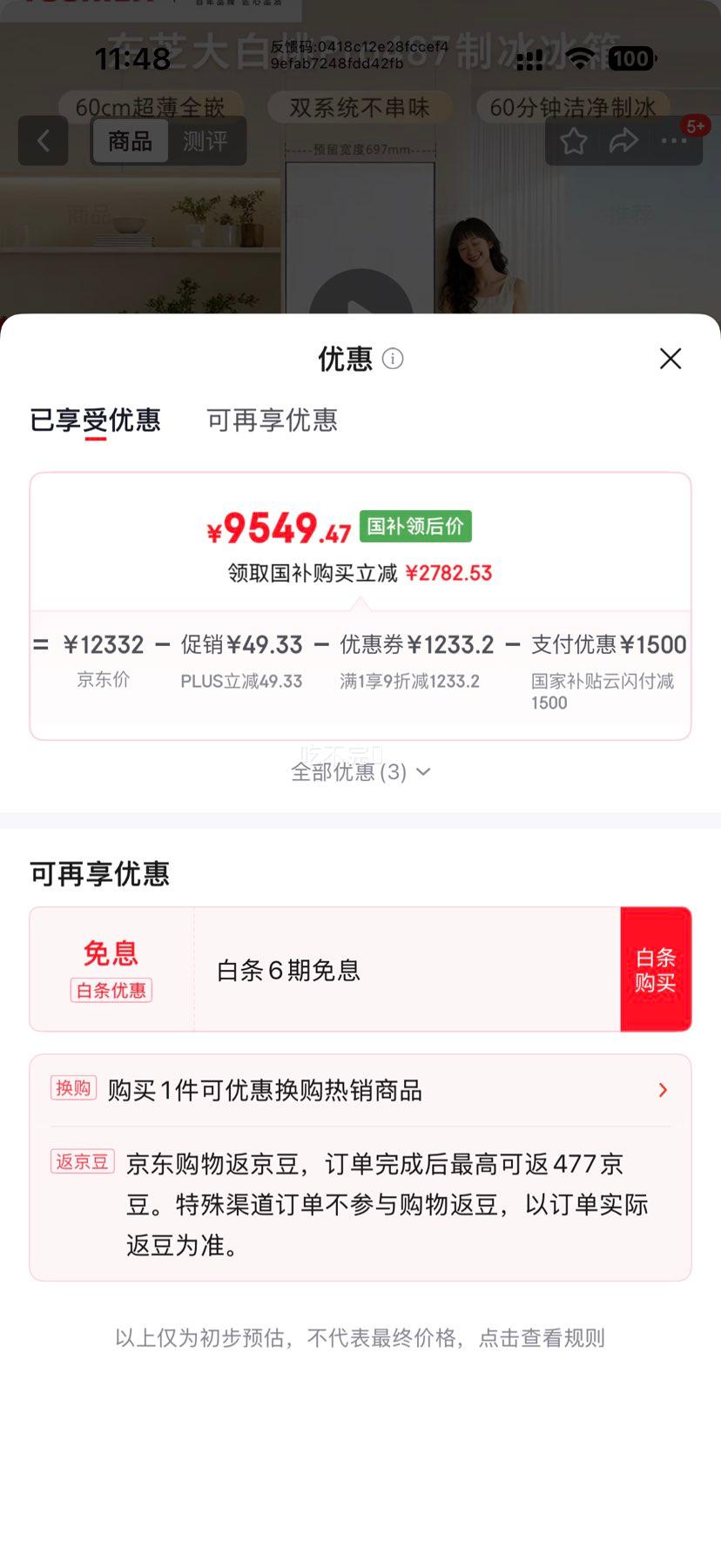721x1568 pixels.
Task: Expand the 全部优惠(3) list
Action: (360, 771)
